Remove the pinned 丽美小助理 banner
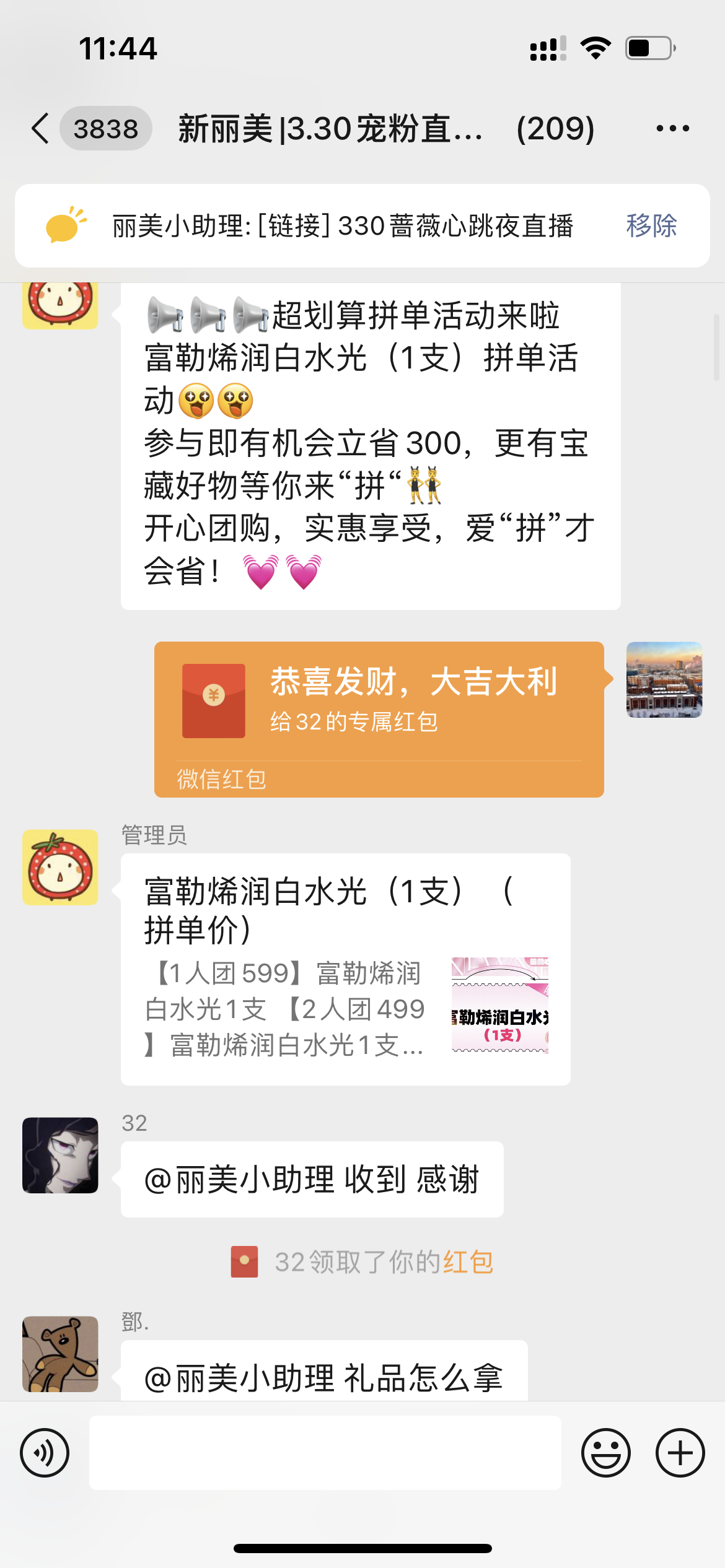Image resolution: width=725 pixels, height=1568 pixels. (x=651, y=225)
